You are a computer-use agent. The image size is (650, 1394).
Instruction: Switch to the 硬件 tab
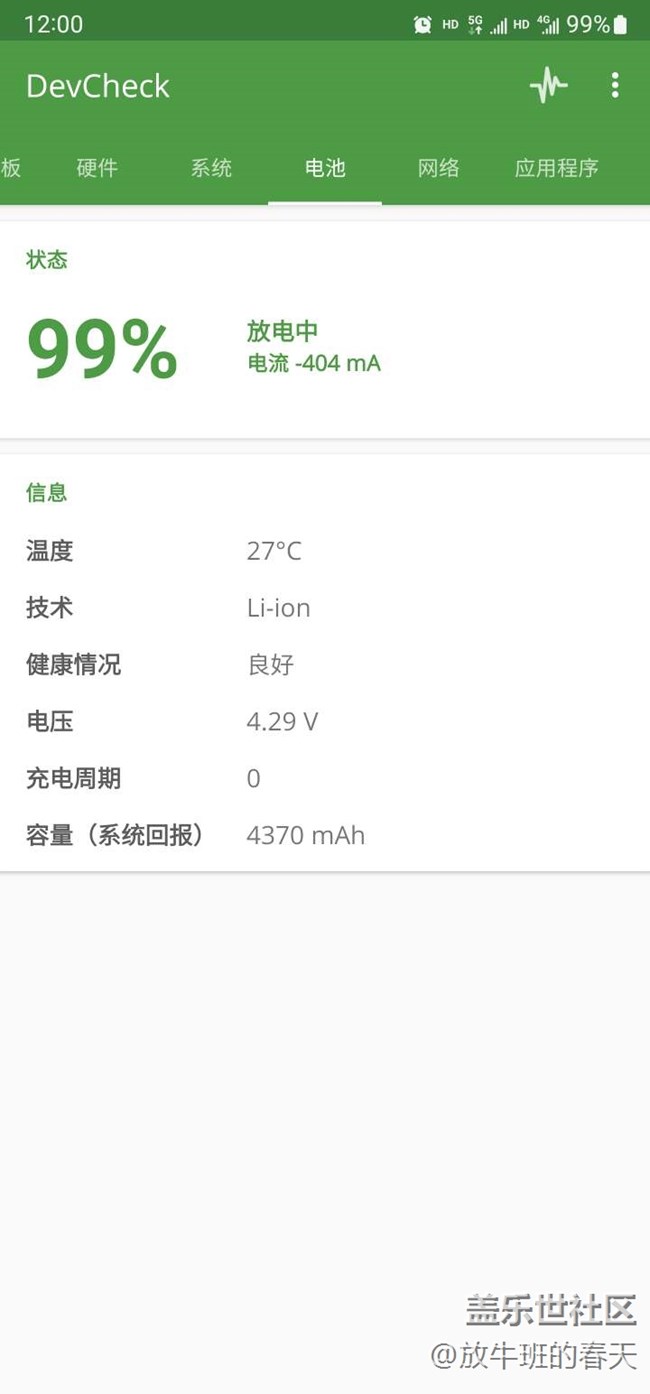[97, 168]
